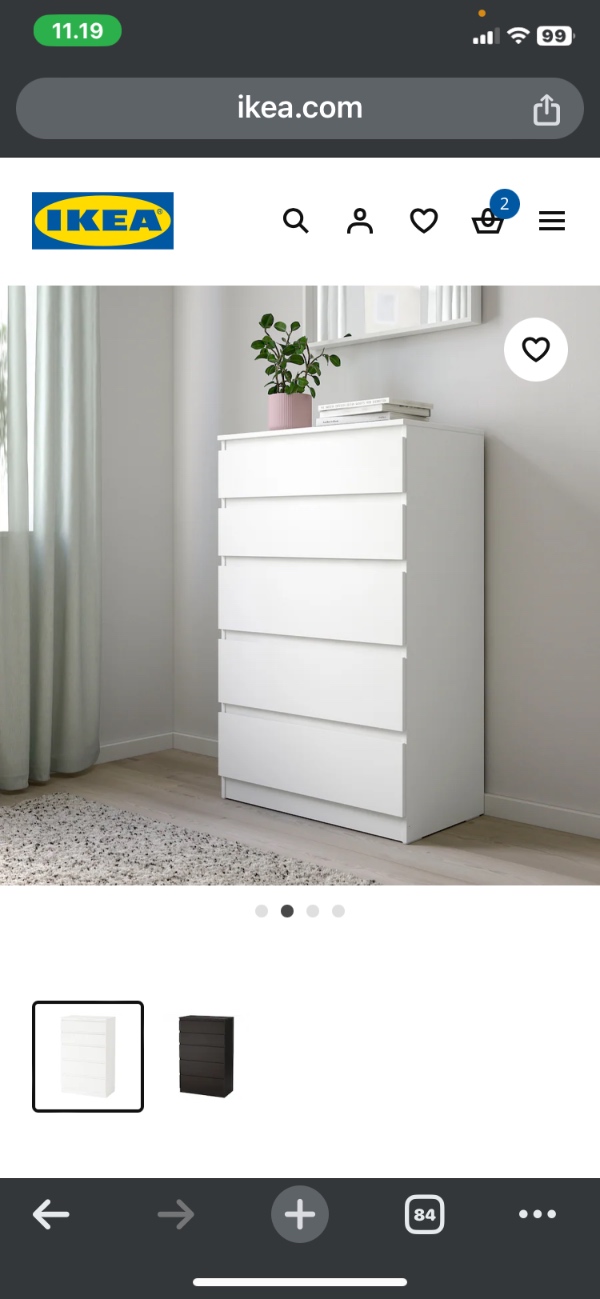Share this page from address bar
The height and width of the screenshot is (1299, 600).
(546, 108)
